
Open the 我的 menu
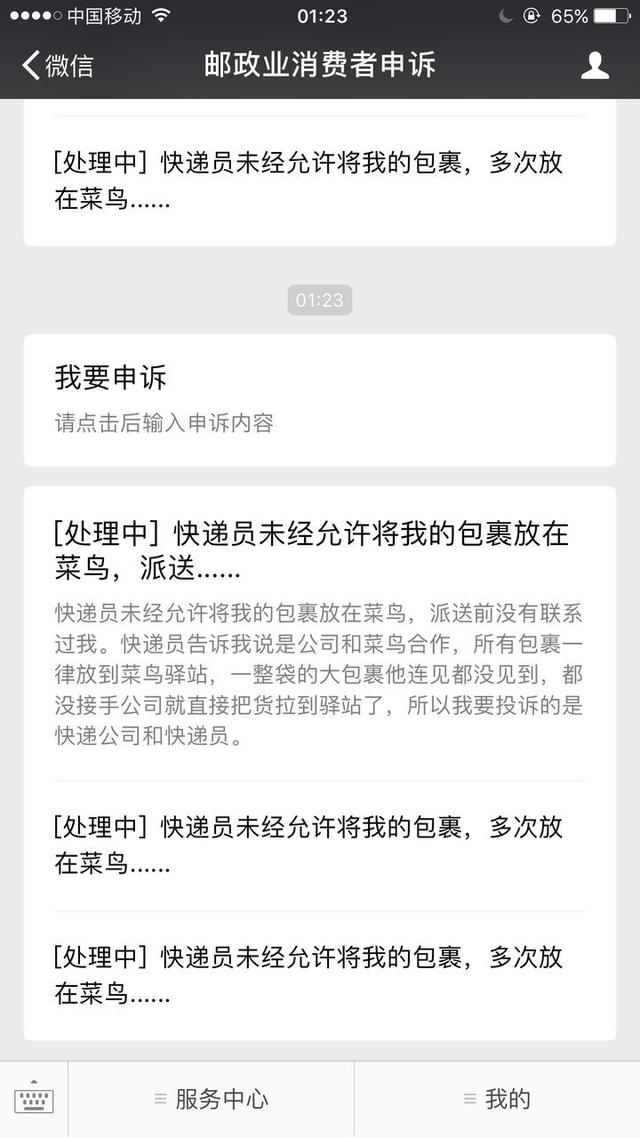[x=497, y=1099]
